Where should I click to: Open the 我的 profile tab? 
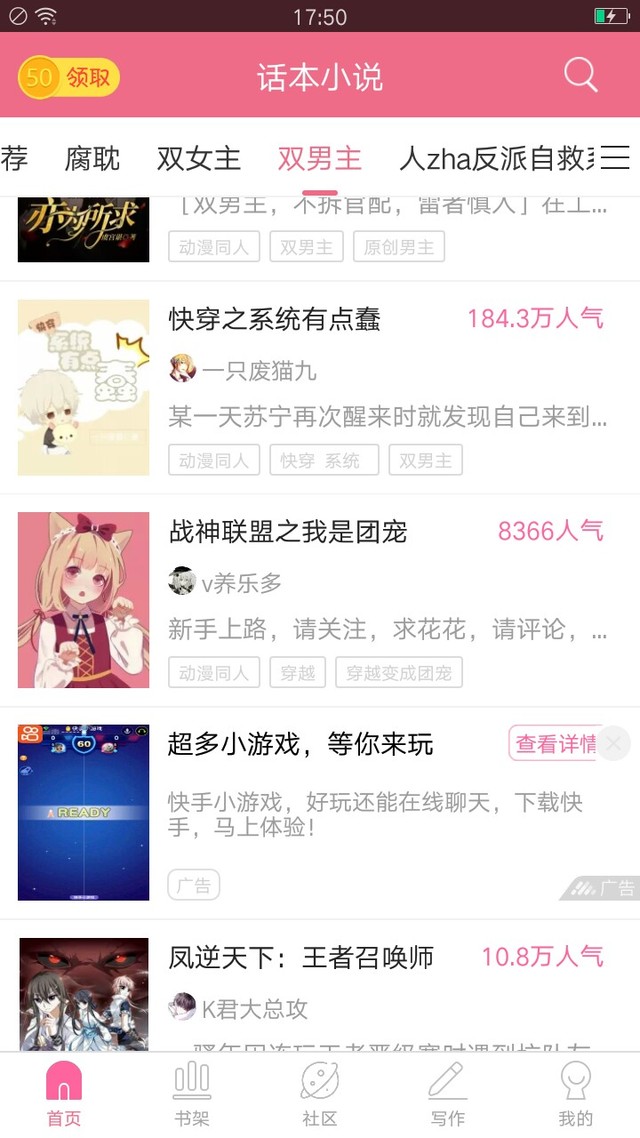tap(575, 1094)
